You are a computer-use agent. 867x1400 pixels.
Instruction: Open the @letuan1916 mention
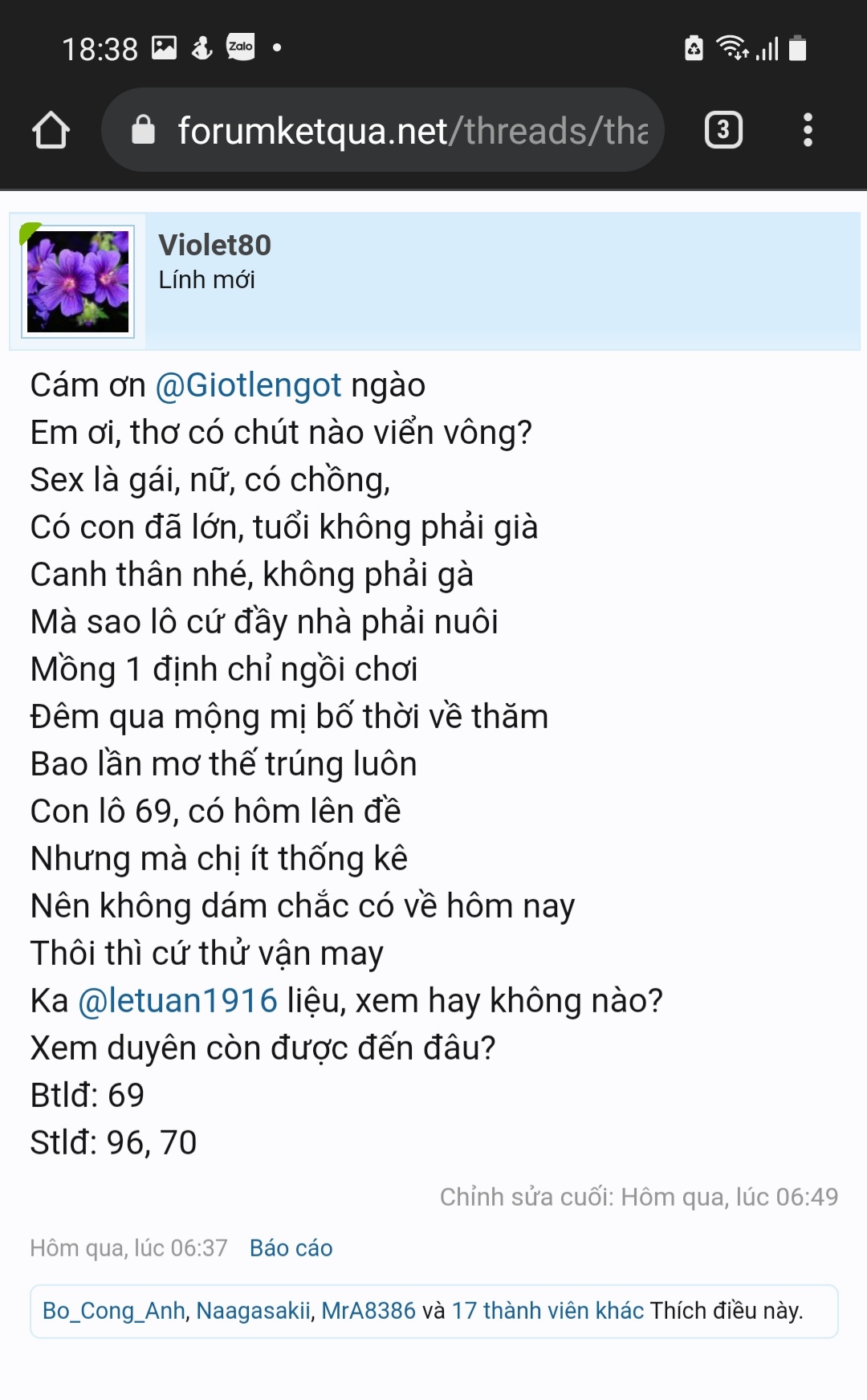coord(177,1001)
